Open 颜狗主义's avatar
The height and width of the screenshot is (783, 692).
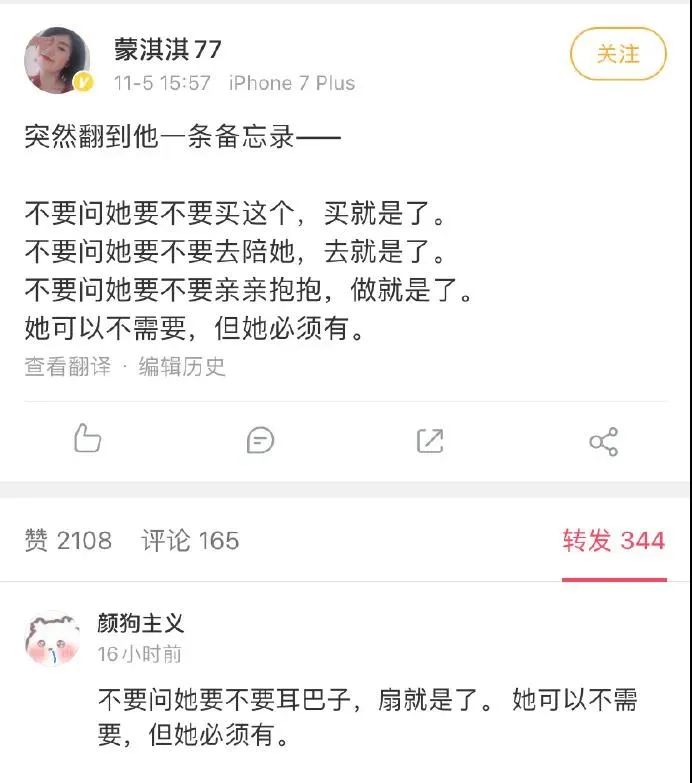click(x=52, y=638)
